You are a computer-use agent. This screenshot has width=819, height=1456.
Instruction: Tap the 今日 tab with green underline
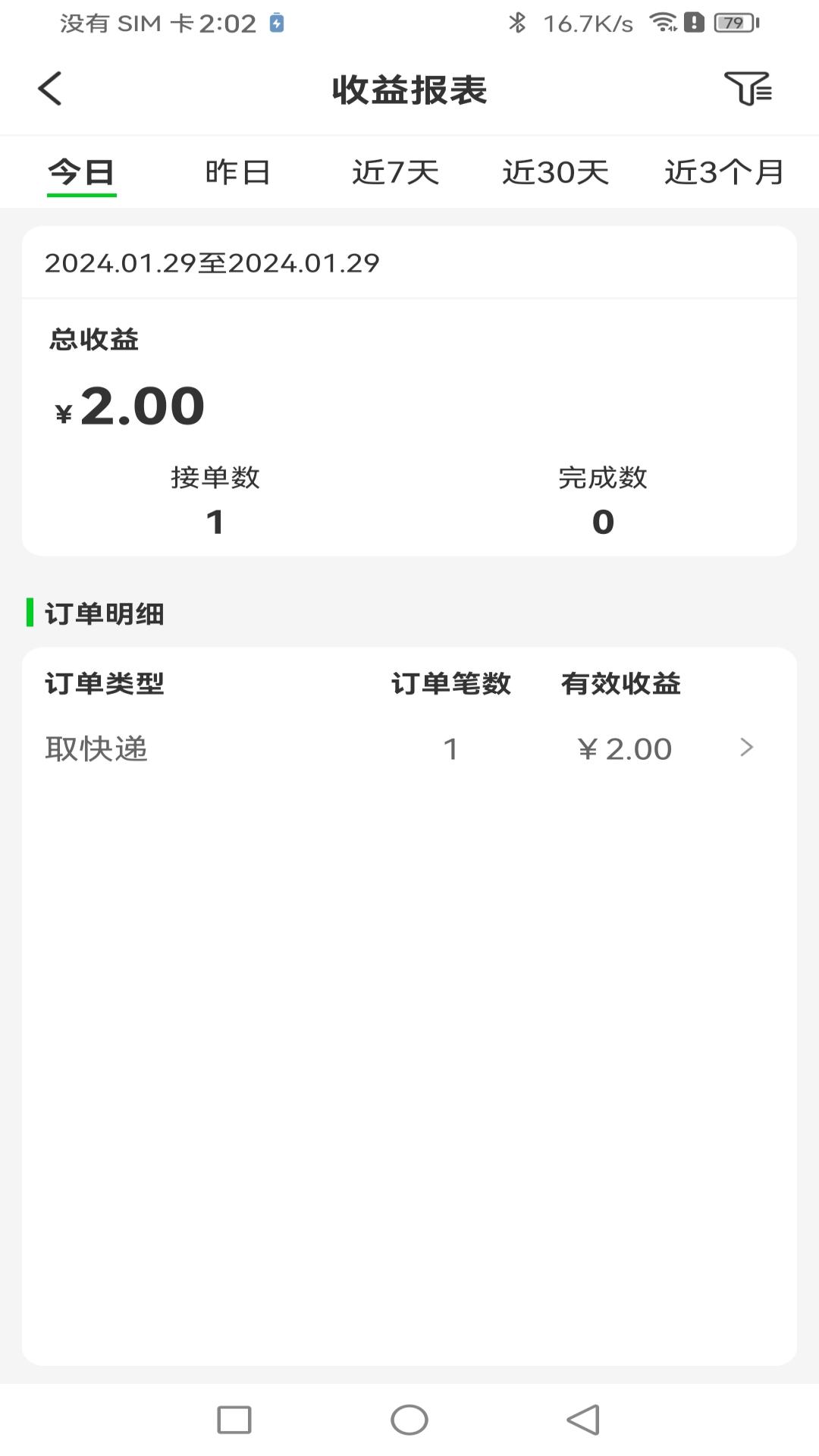80,171
